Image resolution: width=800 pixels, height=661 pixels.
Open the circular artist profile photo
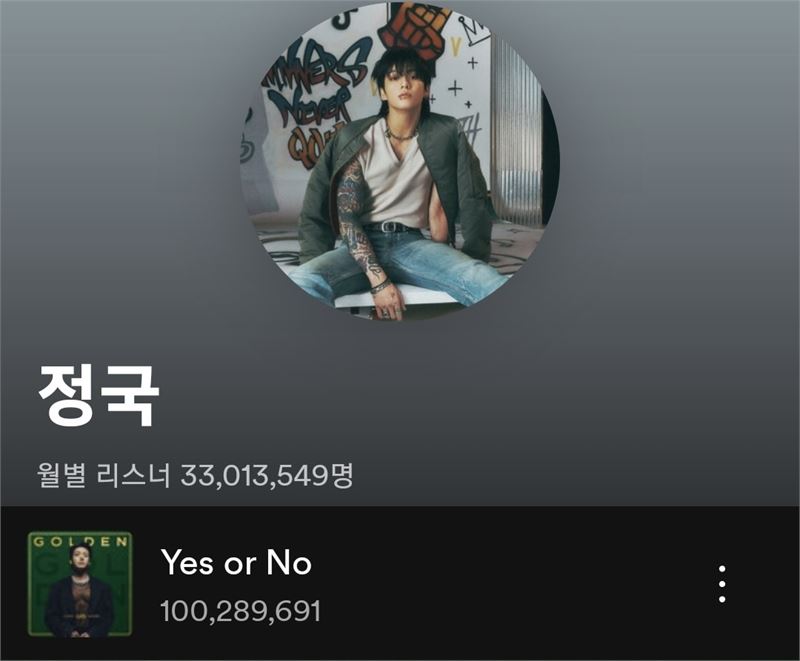coord(399,162)
